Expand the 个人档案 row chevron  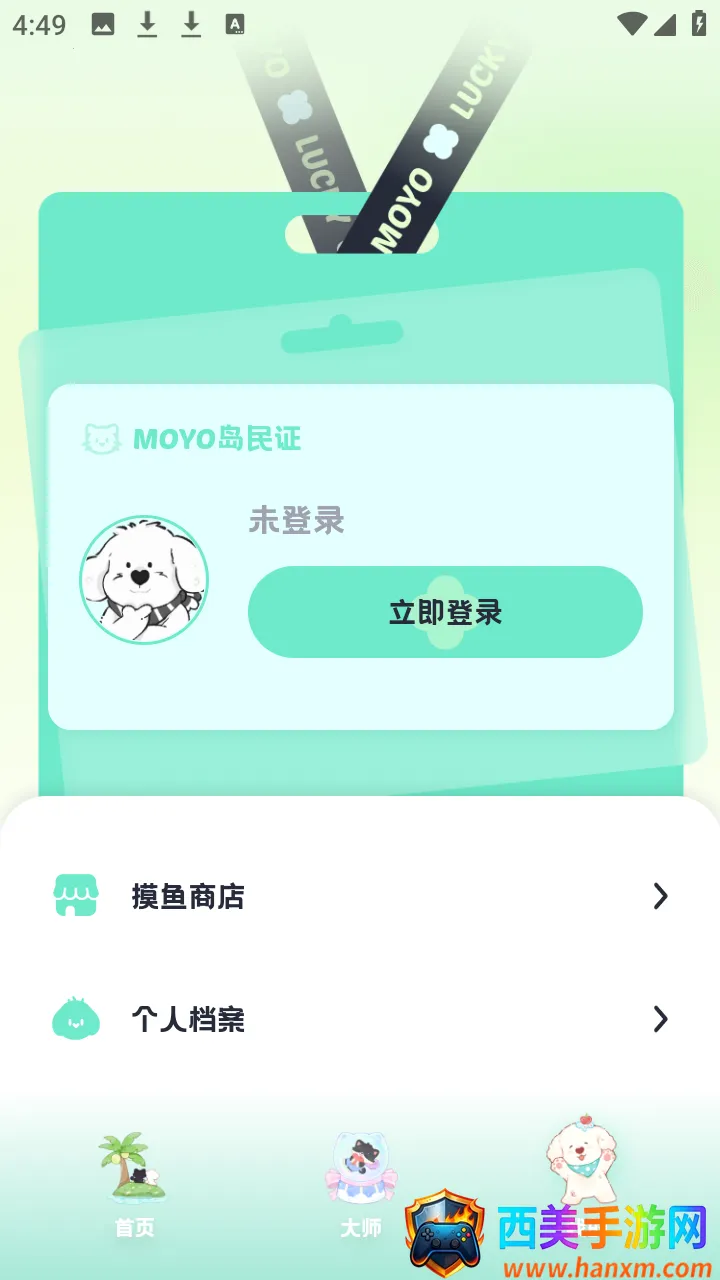click(660, 1019)
